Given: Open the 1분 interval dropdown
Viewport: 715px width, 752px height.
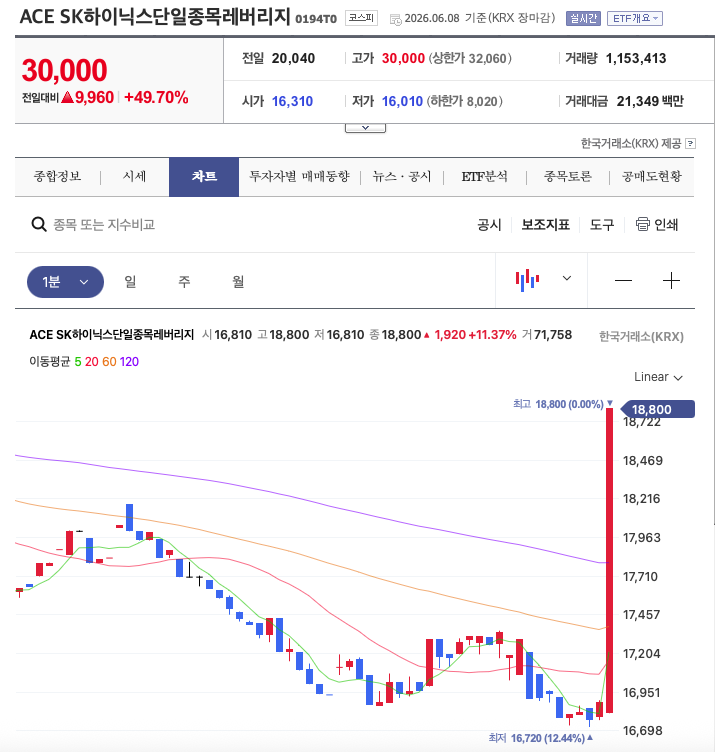Looking at the screenshot, I should coord(65,282).
